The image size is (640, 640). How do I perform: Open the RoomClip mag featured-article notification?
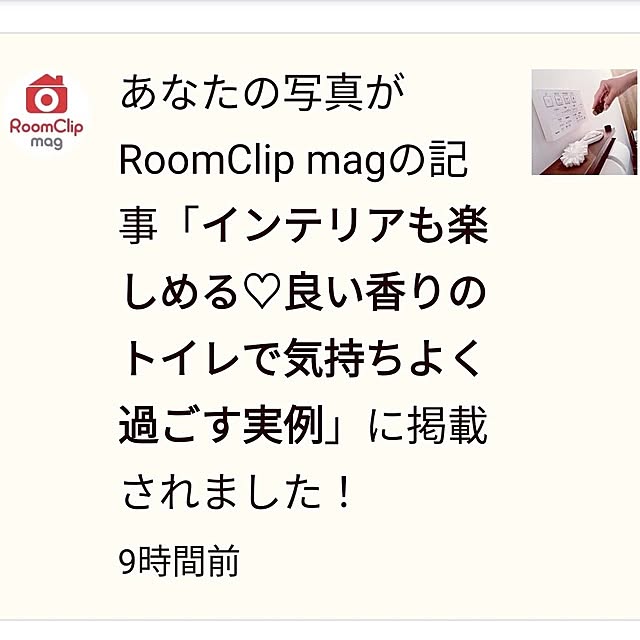click(304, 300)
